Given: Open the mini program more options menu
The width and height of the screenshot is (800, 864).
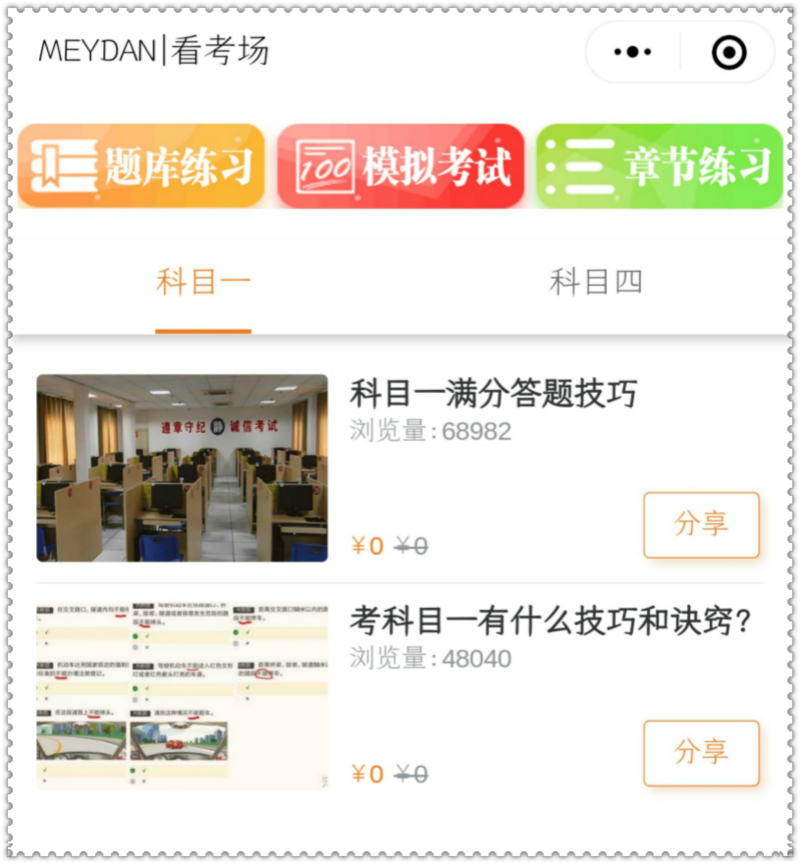Looking at the screenshot, I should coord(632,52).
